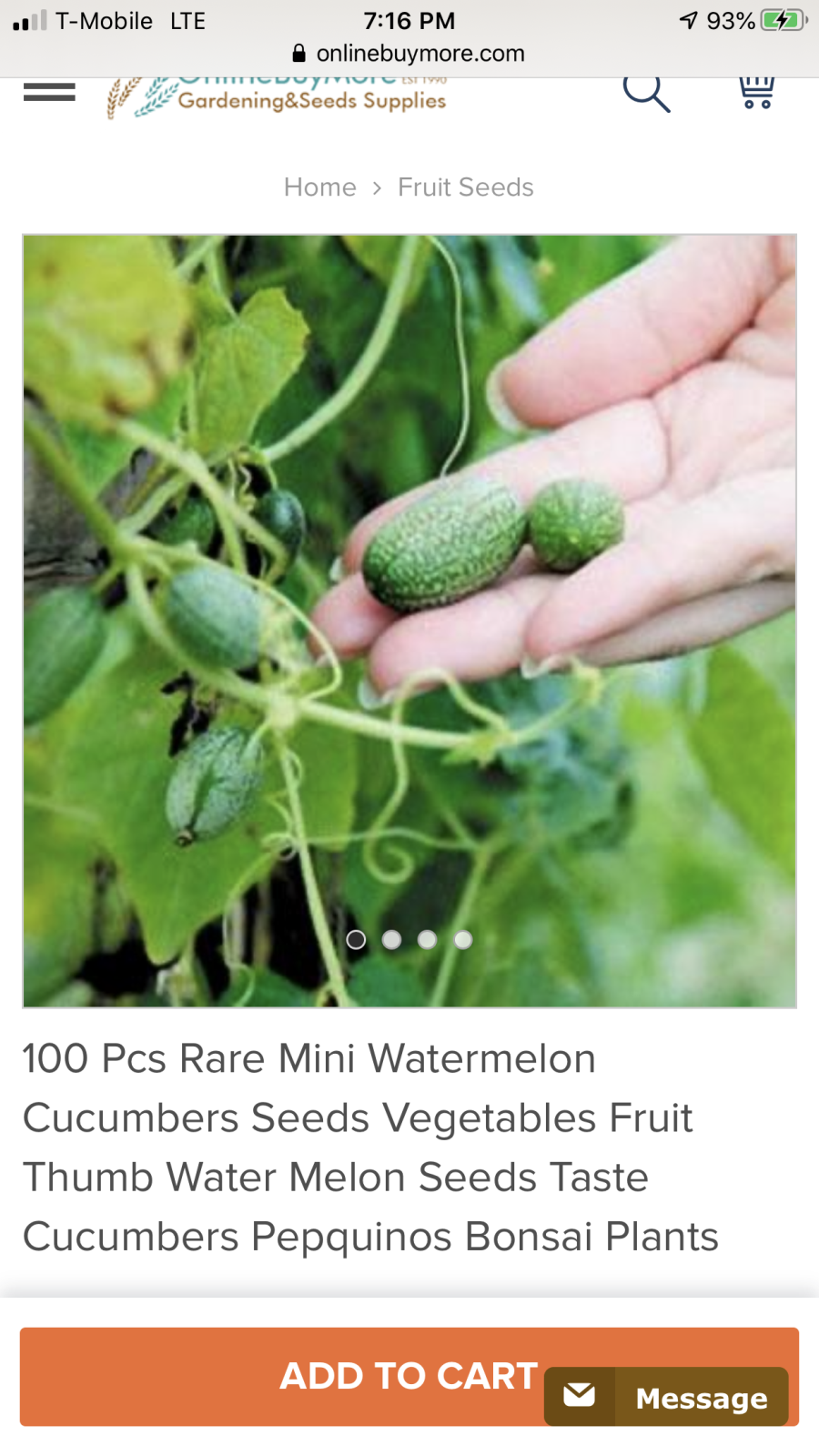Show the last product image dot
The image size is (819, 1456).
tap(463, 940)
